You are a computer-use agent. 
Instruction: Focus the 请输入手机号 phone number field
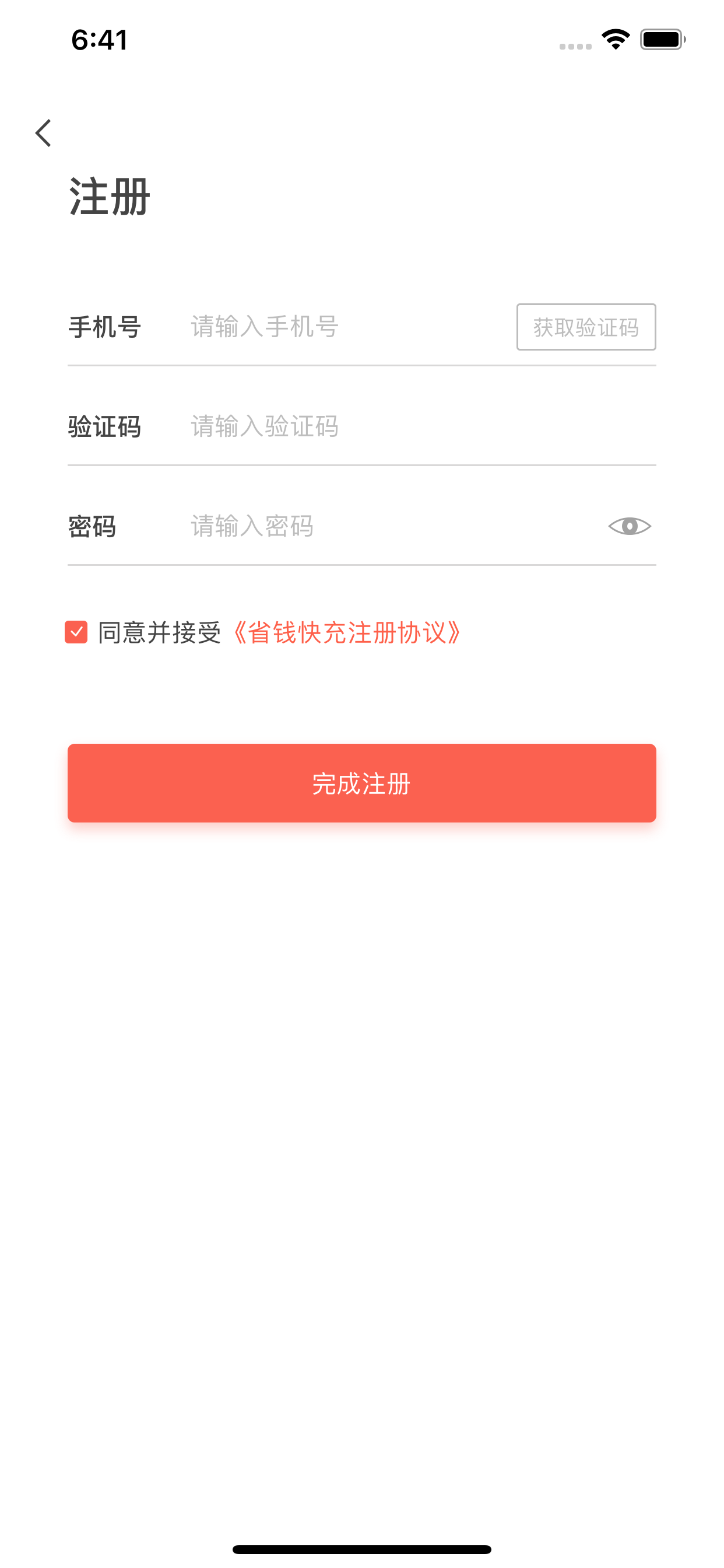[340, 327]
